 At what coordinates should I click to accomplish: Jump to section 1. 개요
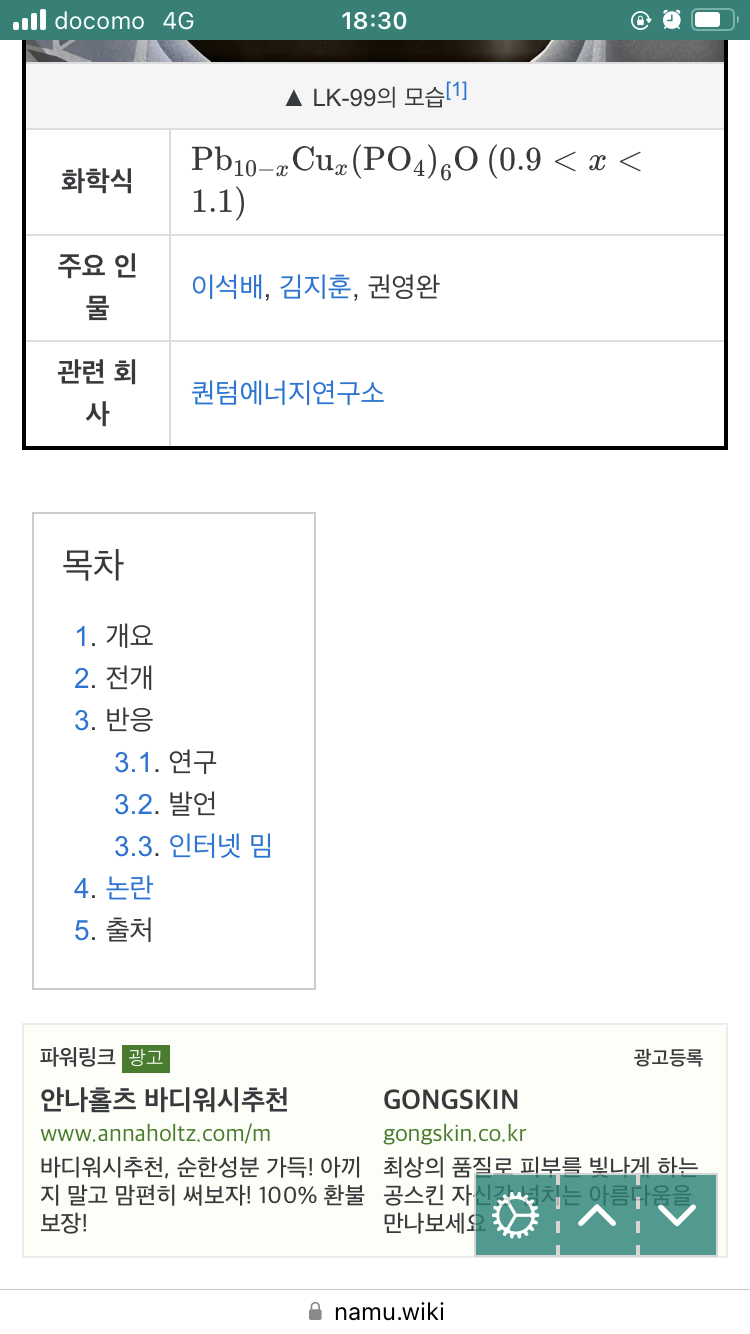click(x=86, y=636)
